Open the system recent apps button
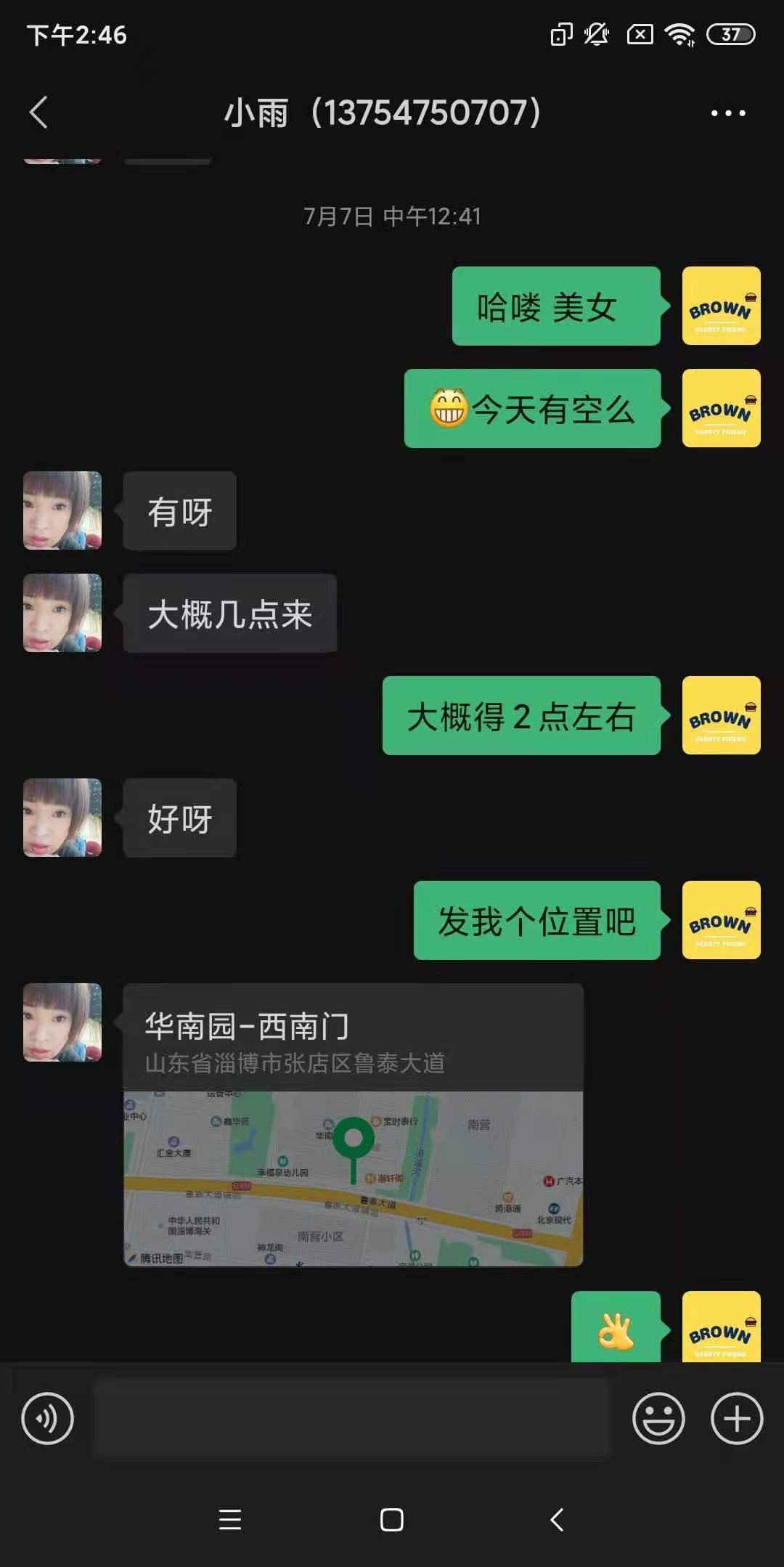784x1567 pixels. pos(230,1519)
